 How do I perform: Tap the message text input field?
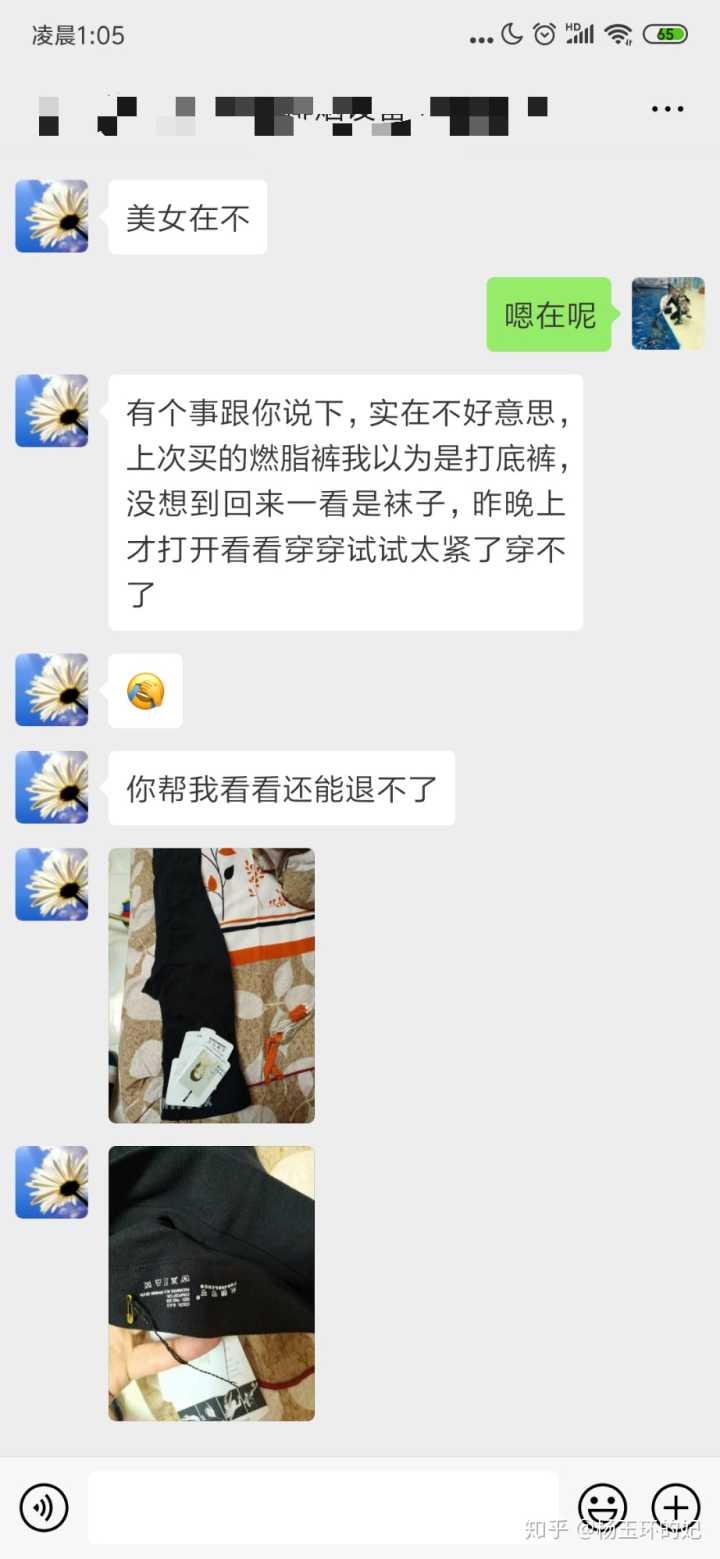tap(322, 1507)
